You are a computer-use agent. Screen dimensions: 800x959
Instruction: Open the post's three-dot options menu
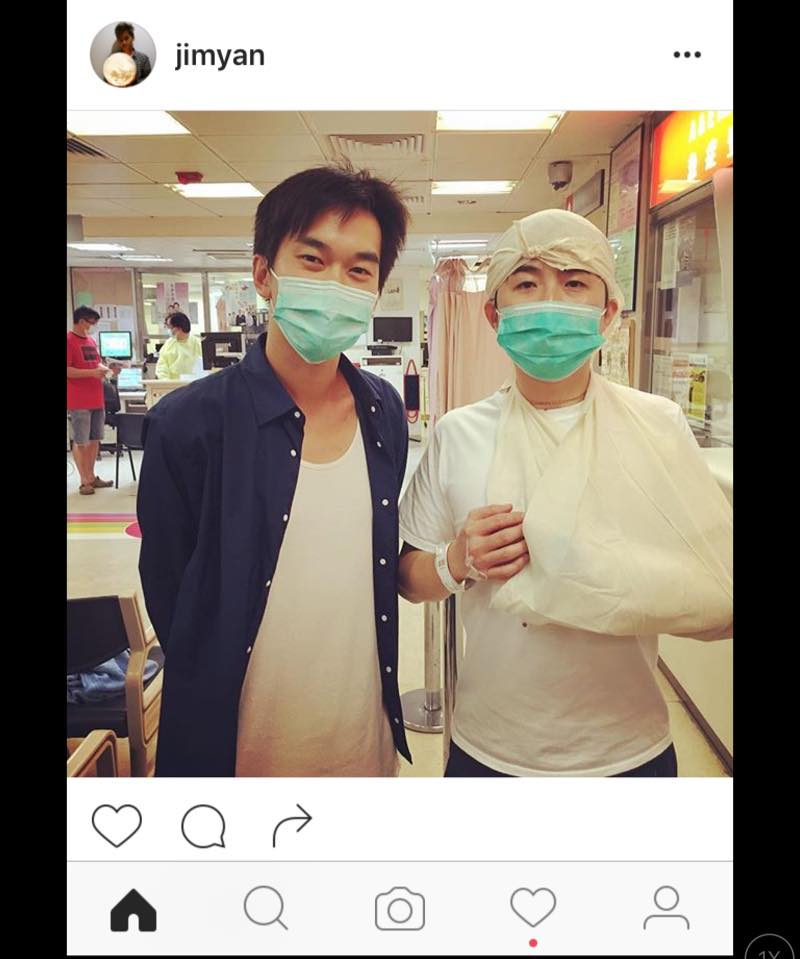(x=687, y=55)
